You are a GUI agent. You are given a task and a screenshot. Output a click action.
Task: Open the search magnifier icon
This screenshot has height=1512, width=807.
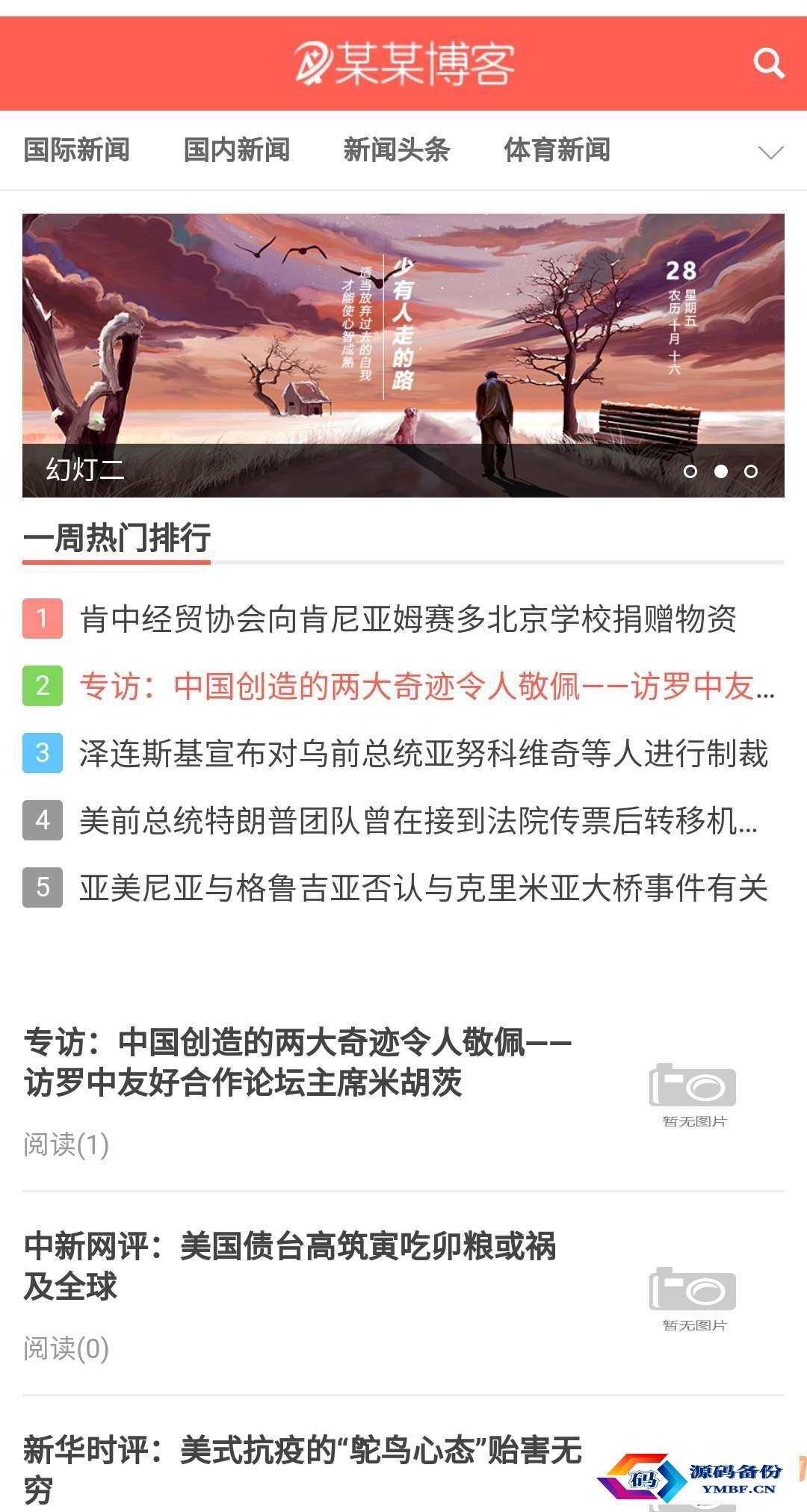click(768, 63)
